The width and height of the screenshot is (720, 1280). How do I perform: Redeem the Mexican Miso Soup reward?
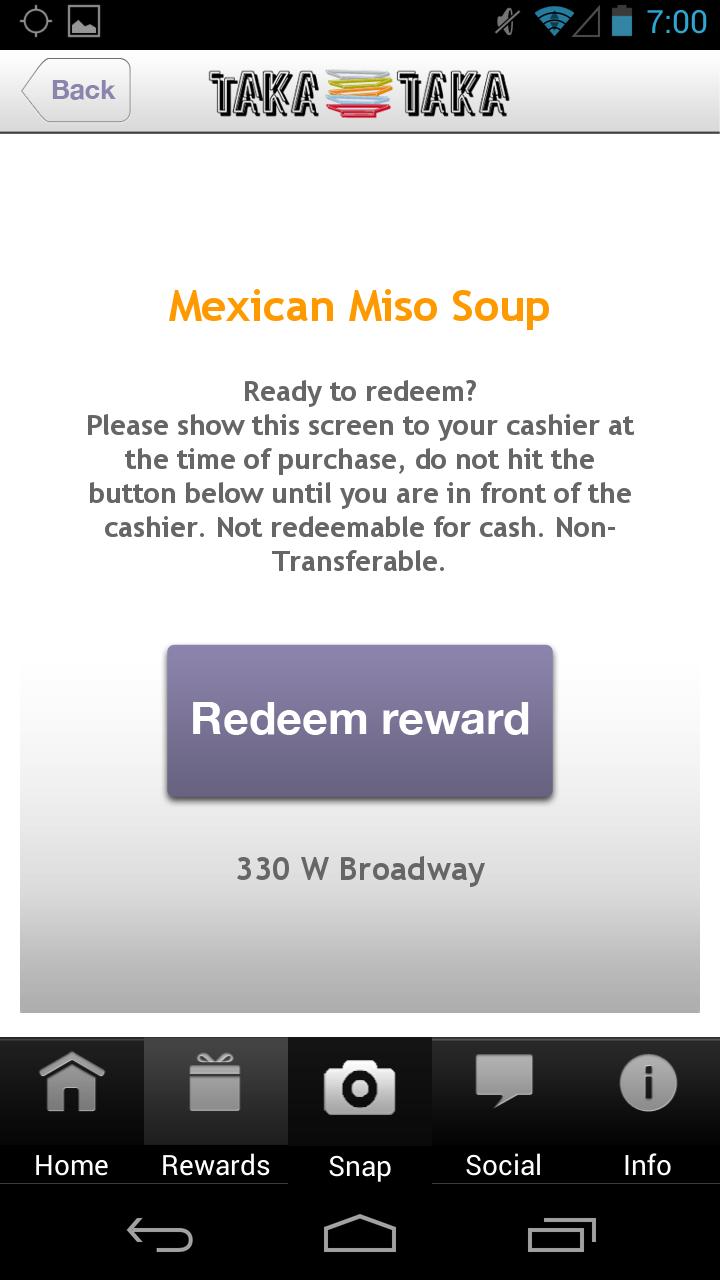click(360, 720)
